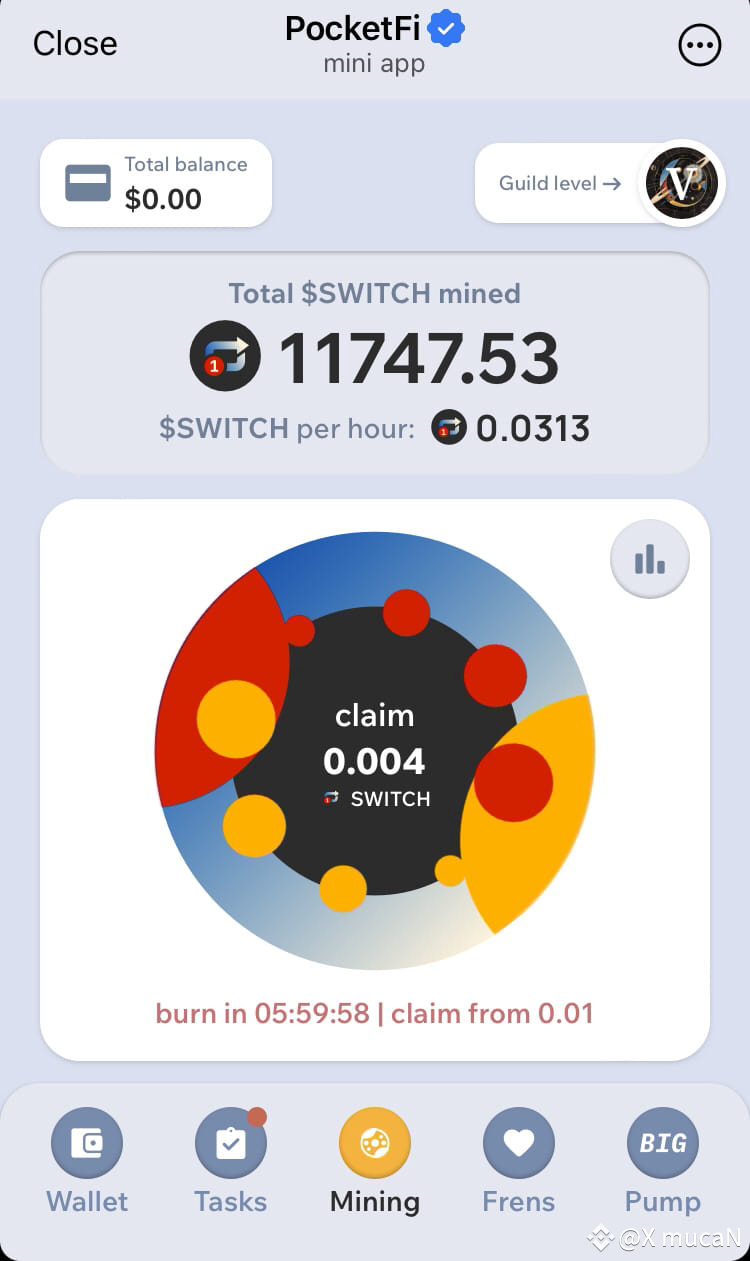This screenshot has height=1261, width=750.
Task: Open Frens via the heart icon
Action: click(x=518, y=1141)
